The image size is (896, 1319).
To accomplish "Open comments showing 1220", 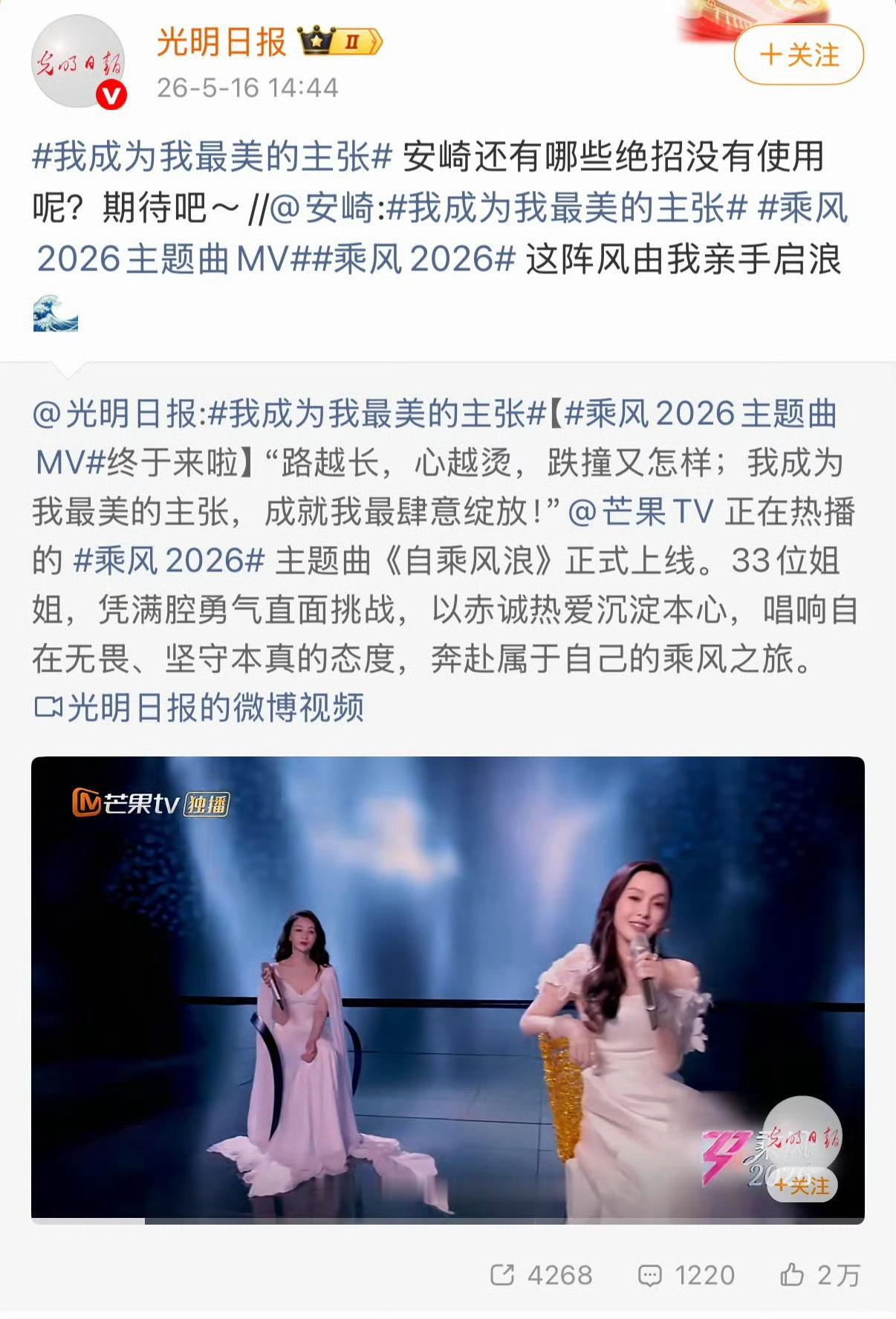I will click(686, 1275).
